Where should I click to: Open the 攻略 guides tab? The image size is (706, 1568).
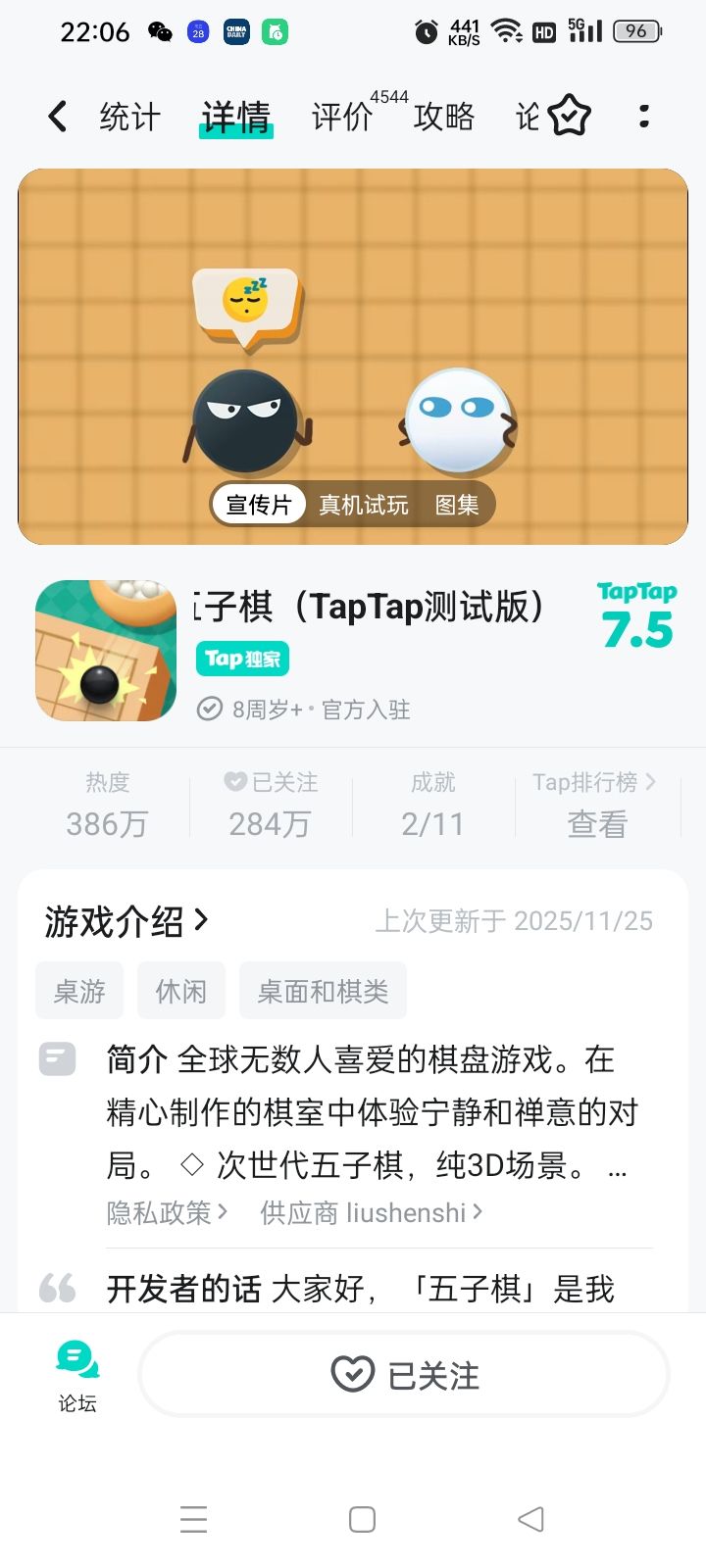click(443, 116)
